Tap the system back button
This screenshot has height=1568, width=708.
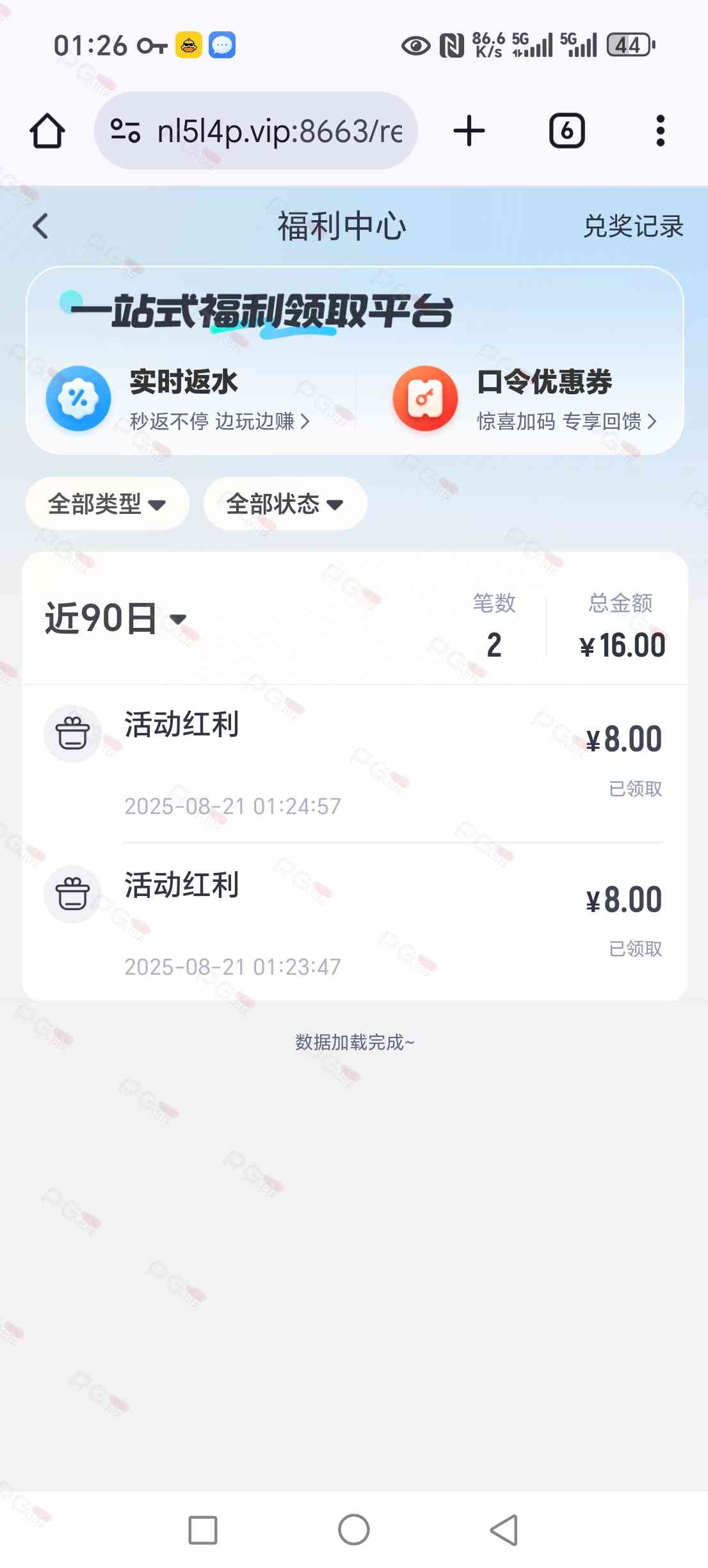[504, 1530]
